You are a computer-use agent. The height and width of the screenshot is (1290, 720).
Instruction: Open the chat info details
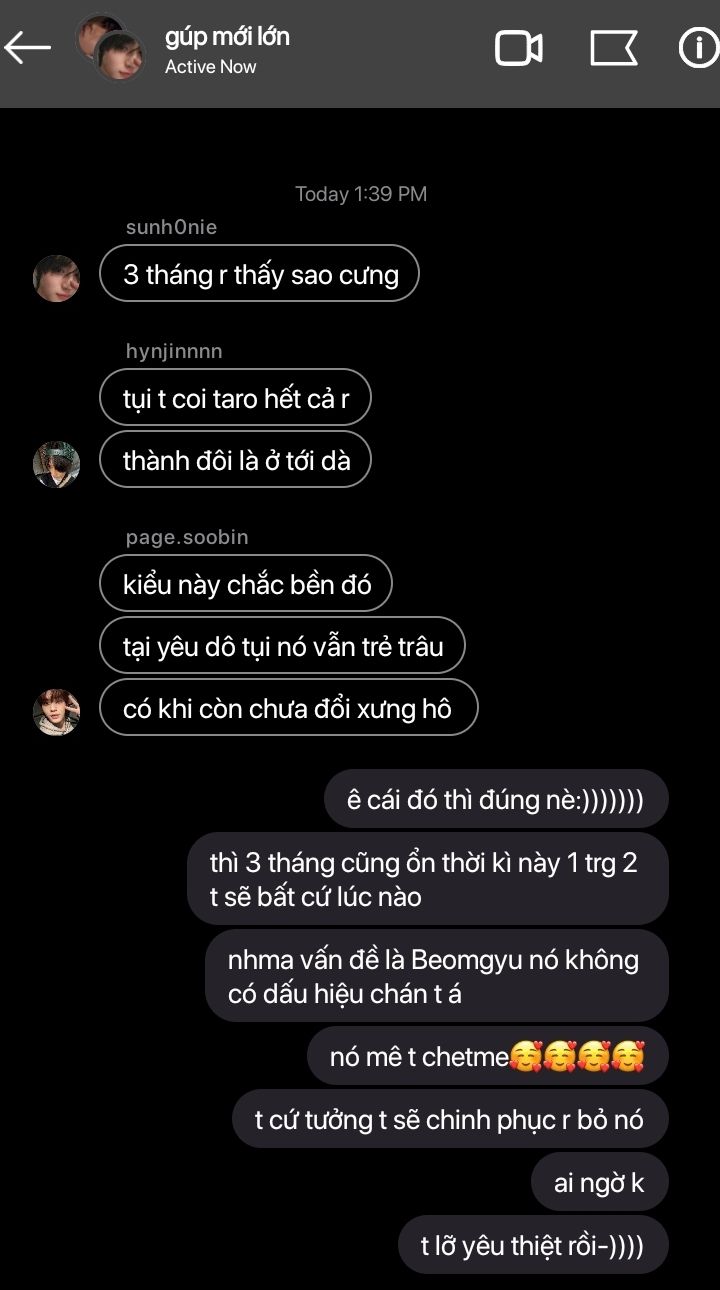click(698, 48)
